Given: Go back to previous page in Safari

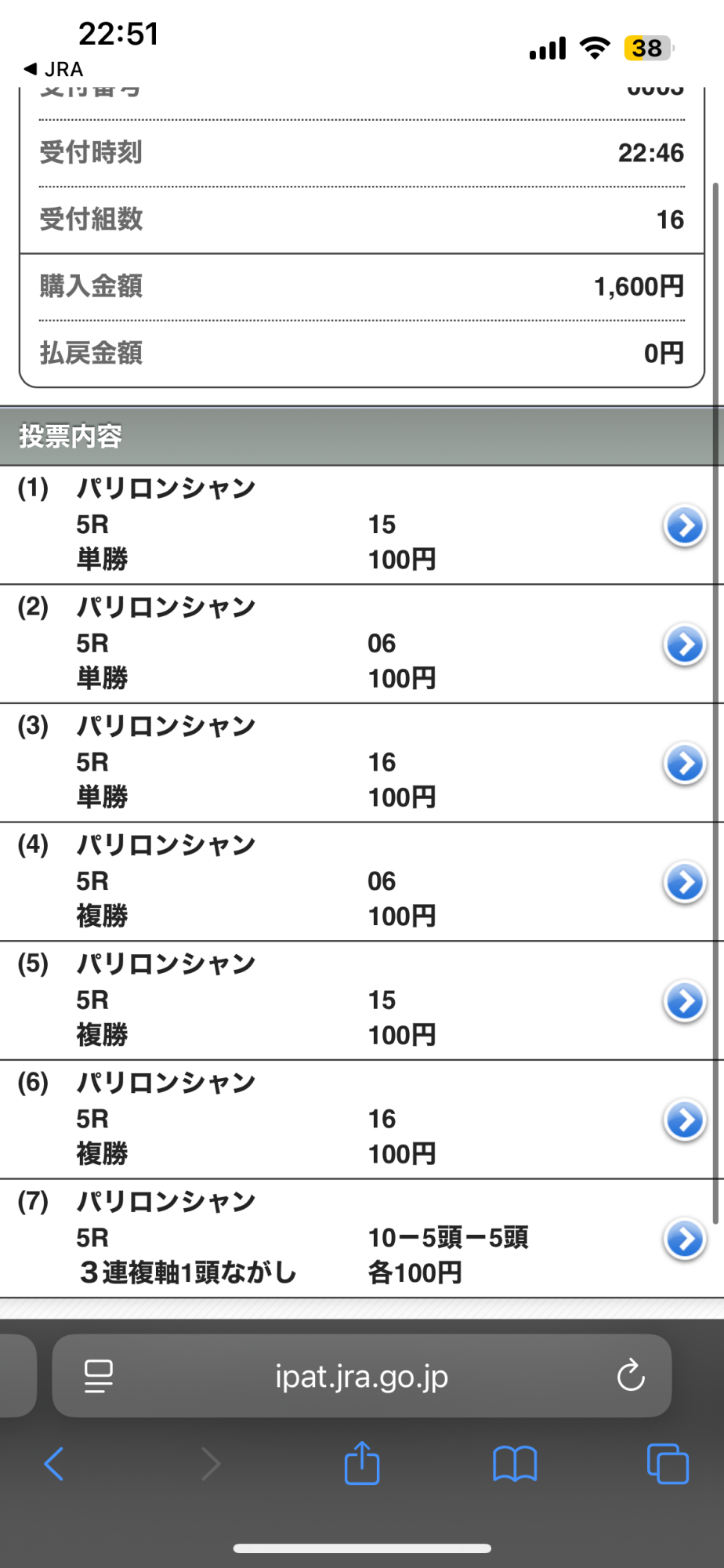Looking at the screenshot, I should (53, 1464).
